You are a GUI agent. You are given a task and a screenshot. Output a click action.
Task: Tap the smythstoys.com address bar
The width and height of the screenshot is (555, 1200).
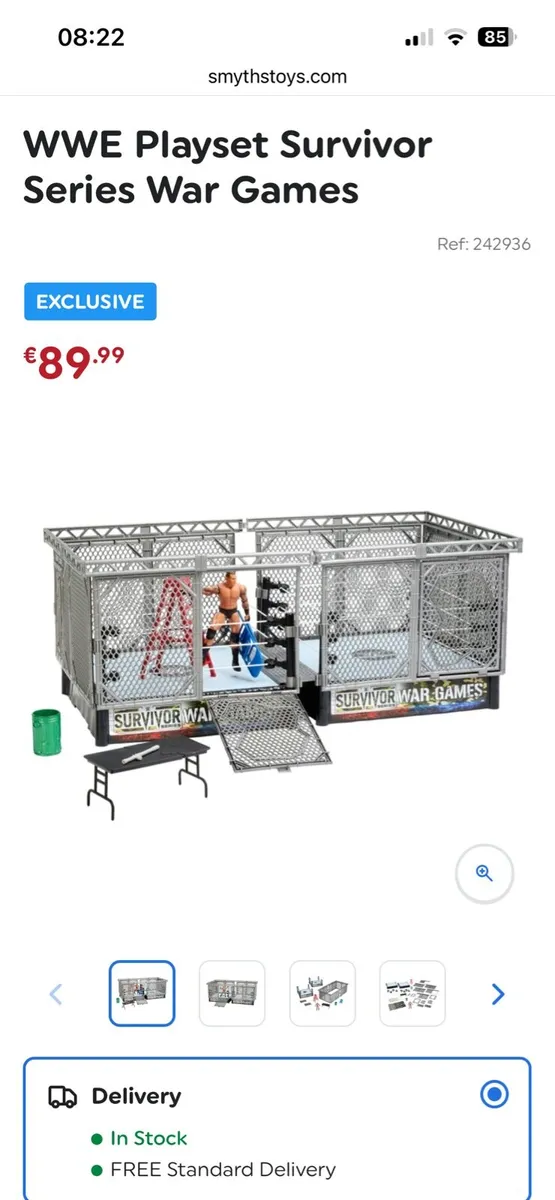(277, 76)
